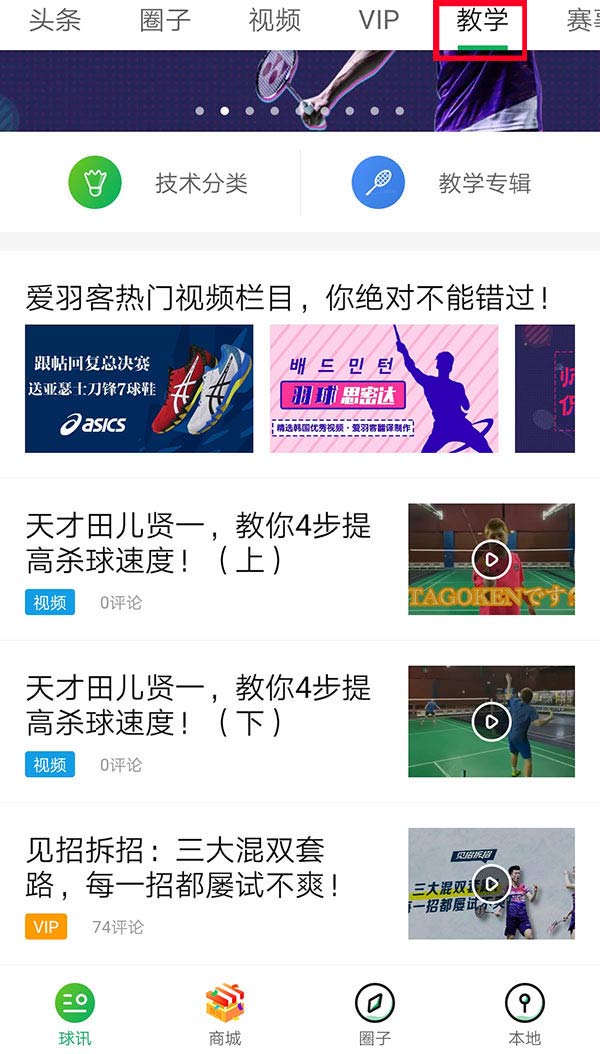Open the 视频 tab
The height and width of the screenshot is (1054, 600).
pyautogui.click(x=274, y=20)
